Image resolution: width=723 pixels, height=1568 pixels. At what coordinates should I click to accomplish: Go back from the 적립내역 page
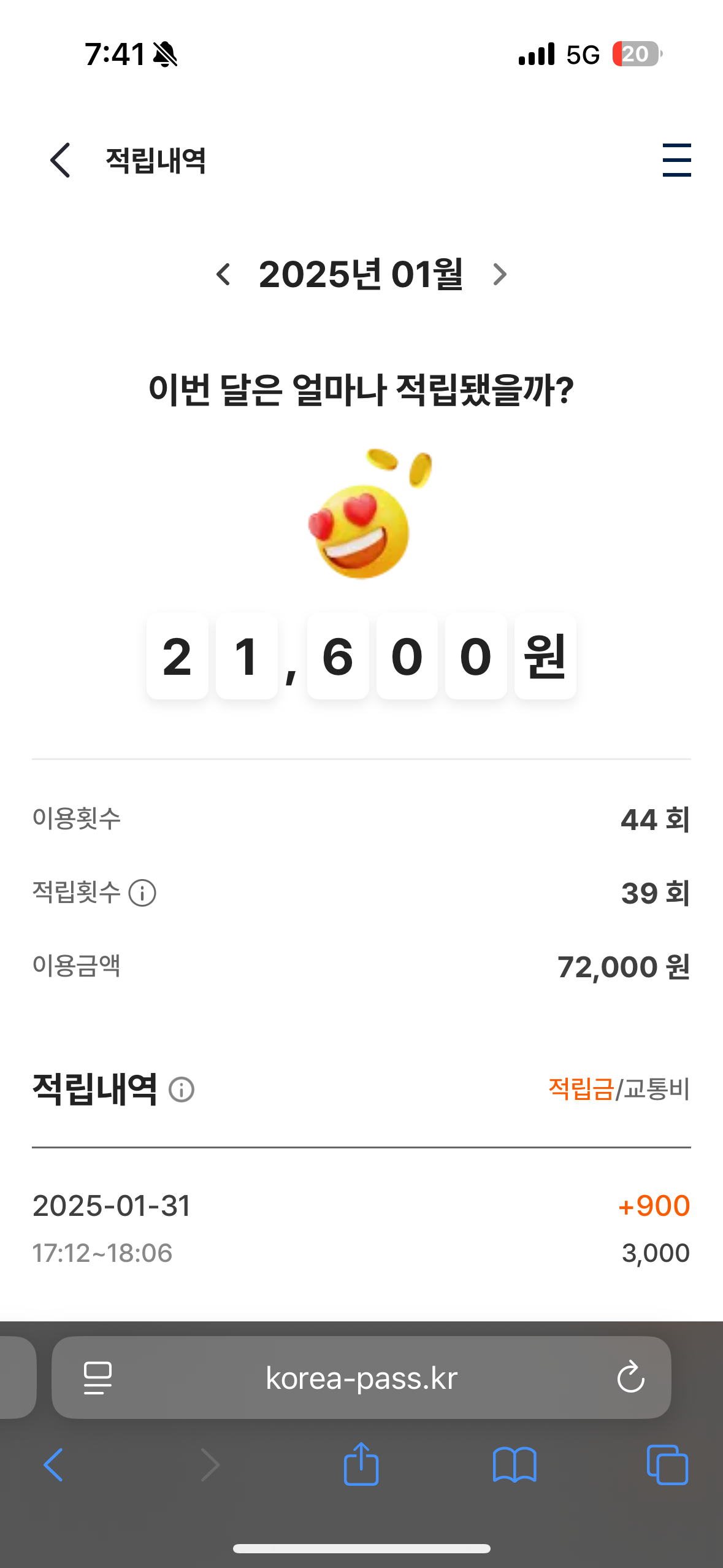pyautogui.click(x=60, y=161)
